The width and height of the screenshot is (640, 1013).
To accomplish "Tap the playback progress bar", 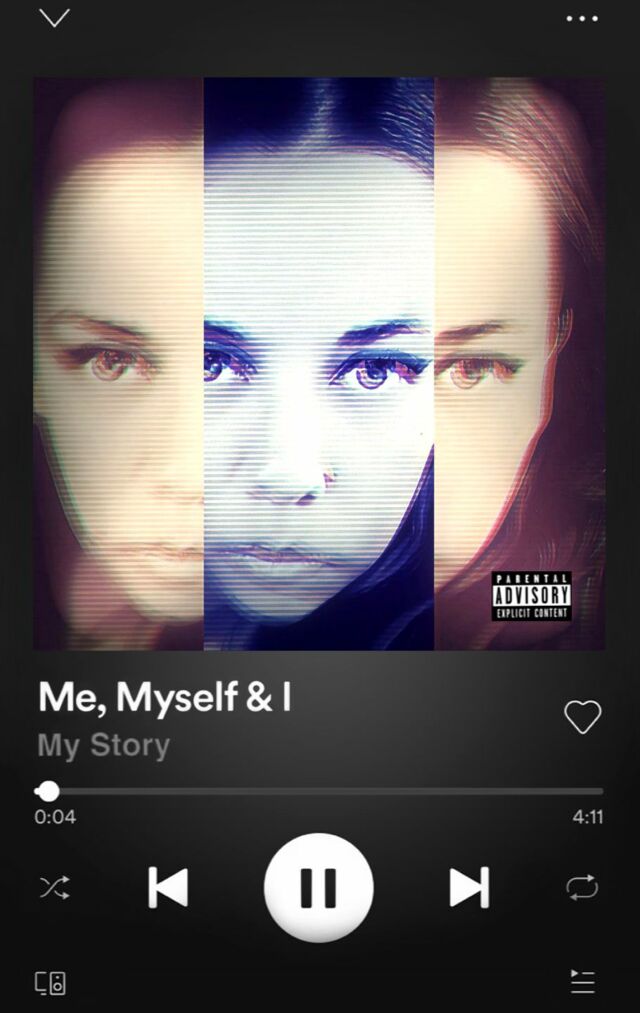I will [x=320, y=791].
